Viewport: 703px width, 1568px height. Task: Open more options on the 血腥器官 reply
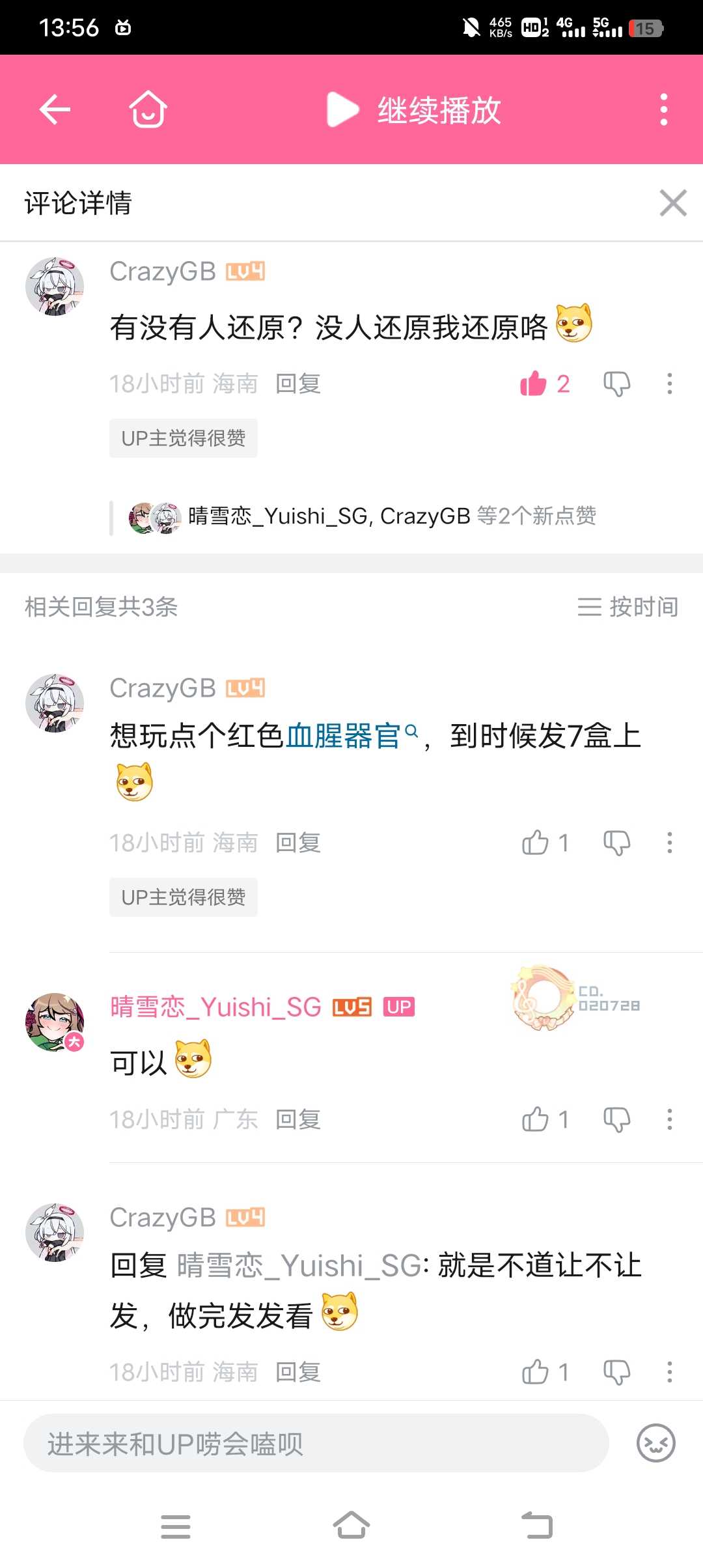669,843
